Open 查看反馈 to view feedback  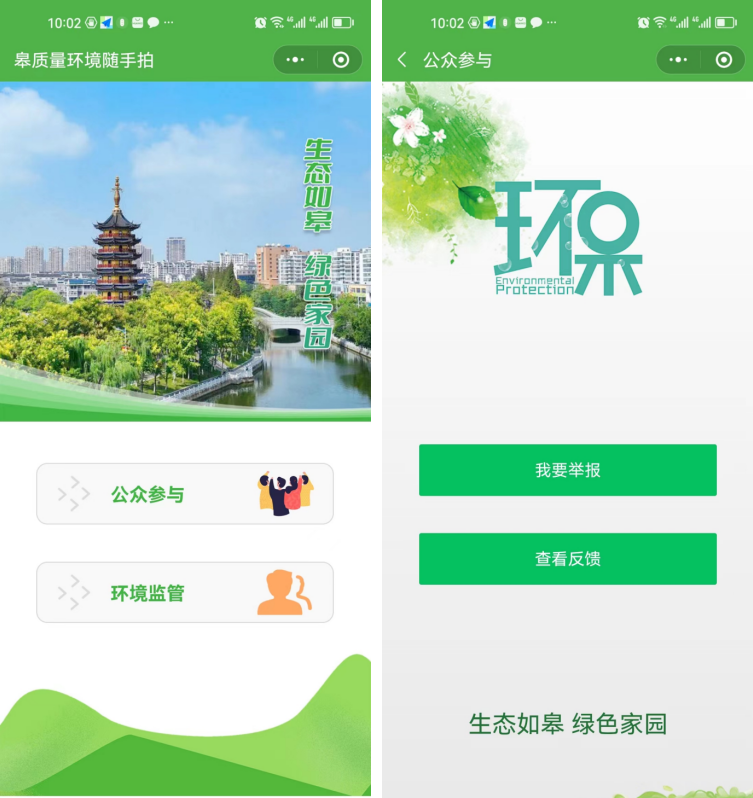pos(567,559)
